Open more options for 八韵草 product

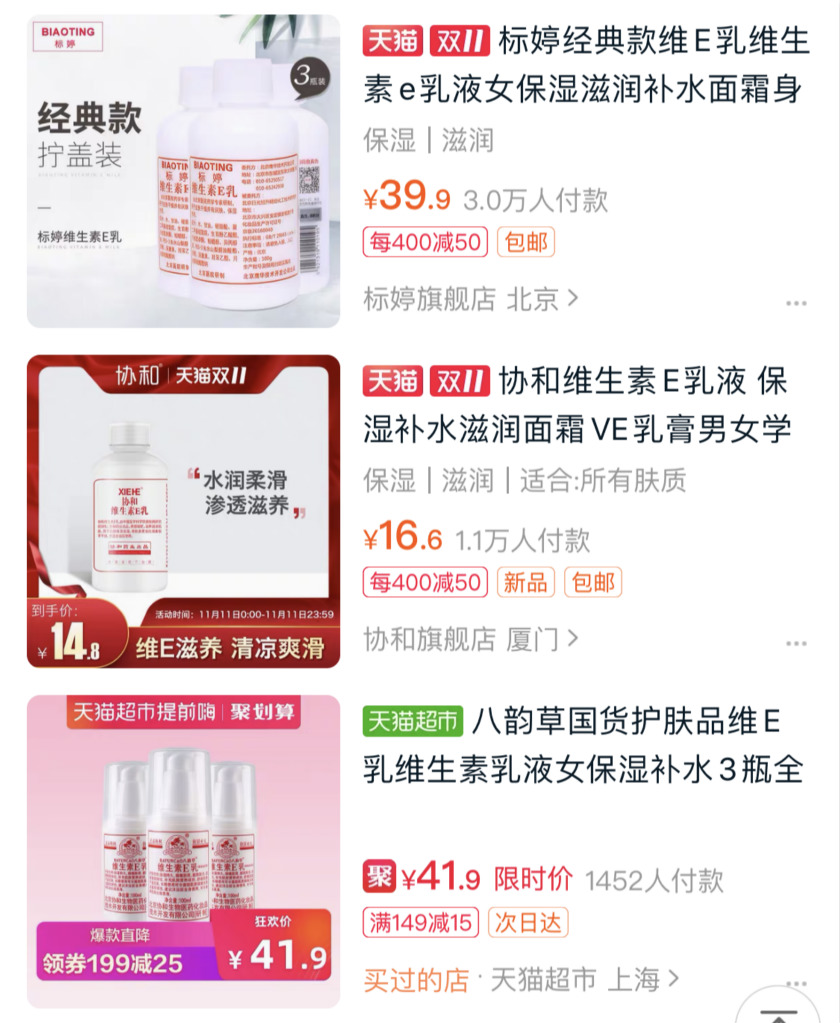click(796, 982)
